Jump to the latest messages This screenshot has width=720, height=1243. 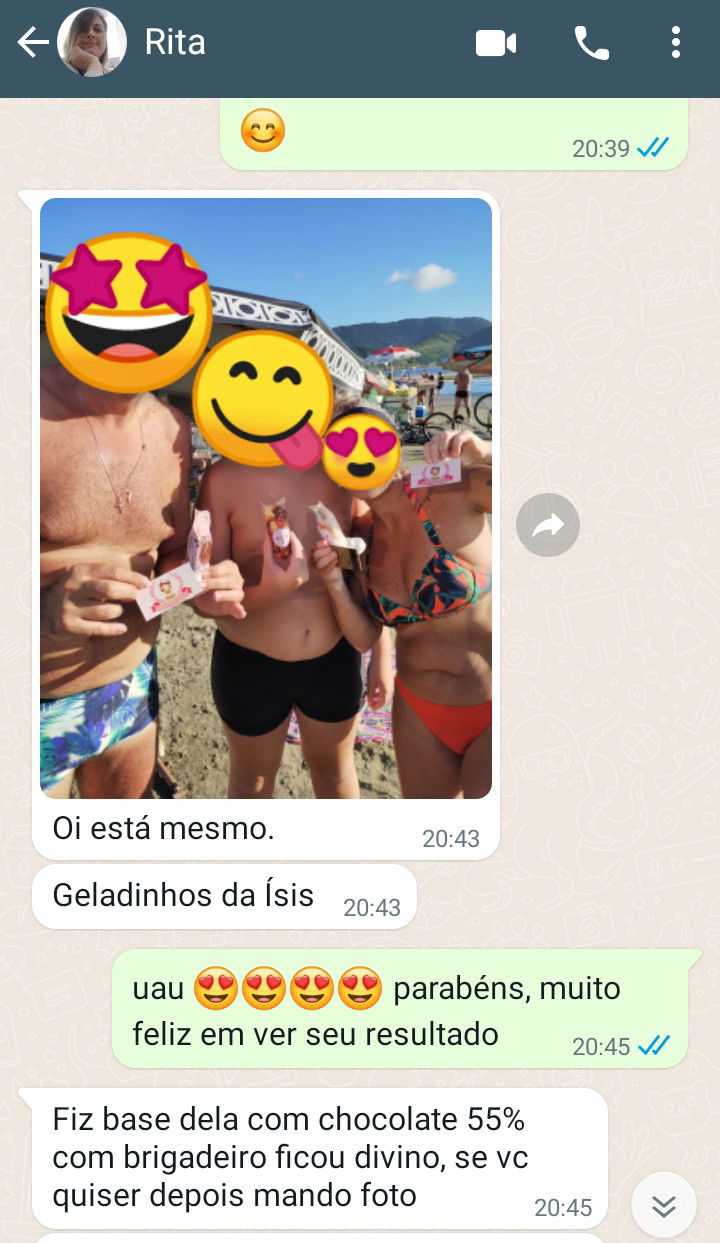pyautogui.click(x=664, y=1206)
